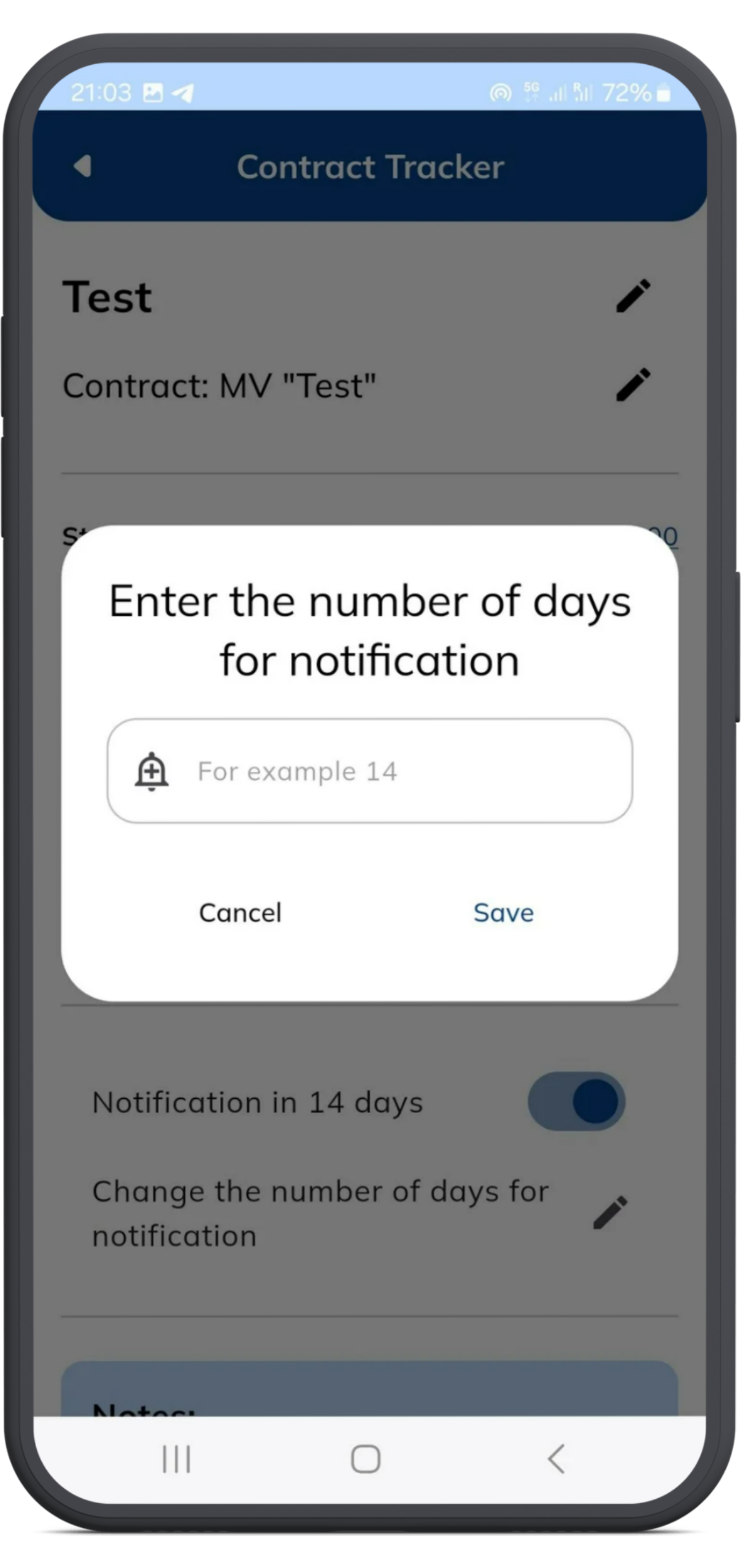Edit the "Test" title with its pencil

pos(633,295)
